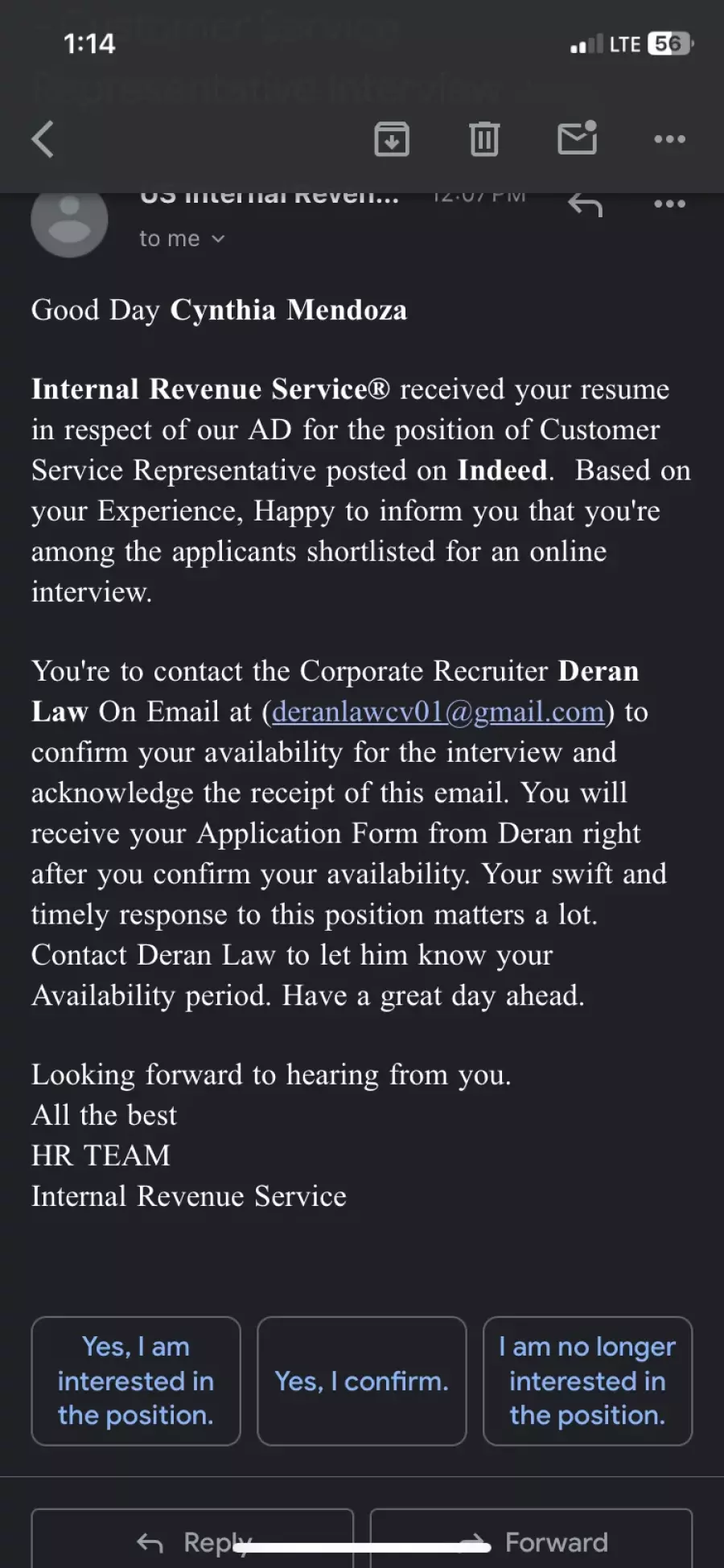This screenshot has width=724, height=1568.
Task: Tap the reply arrow beside the sender
Action: pyautogui.click(x=585, y=205)
